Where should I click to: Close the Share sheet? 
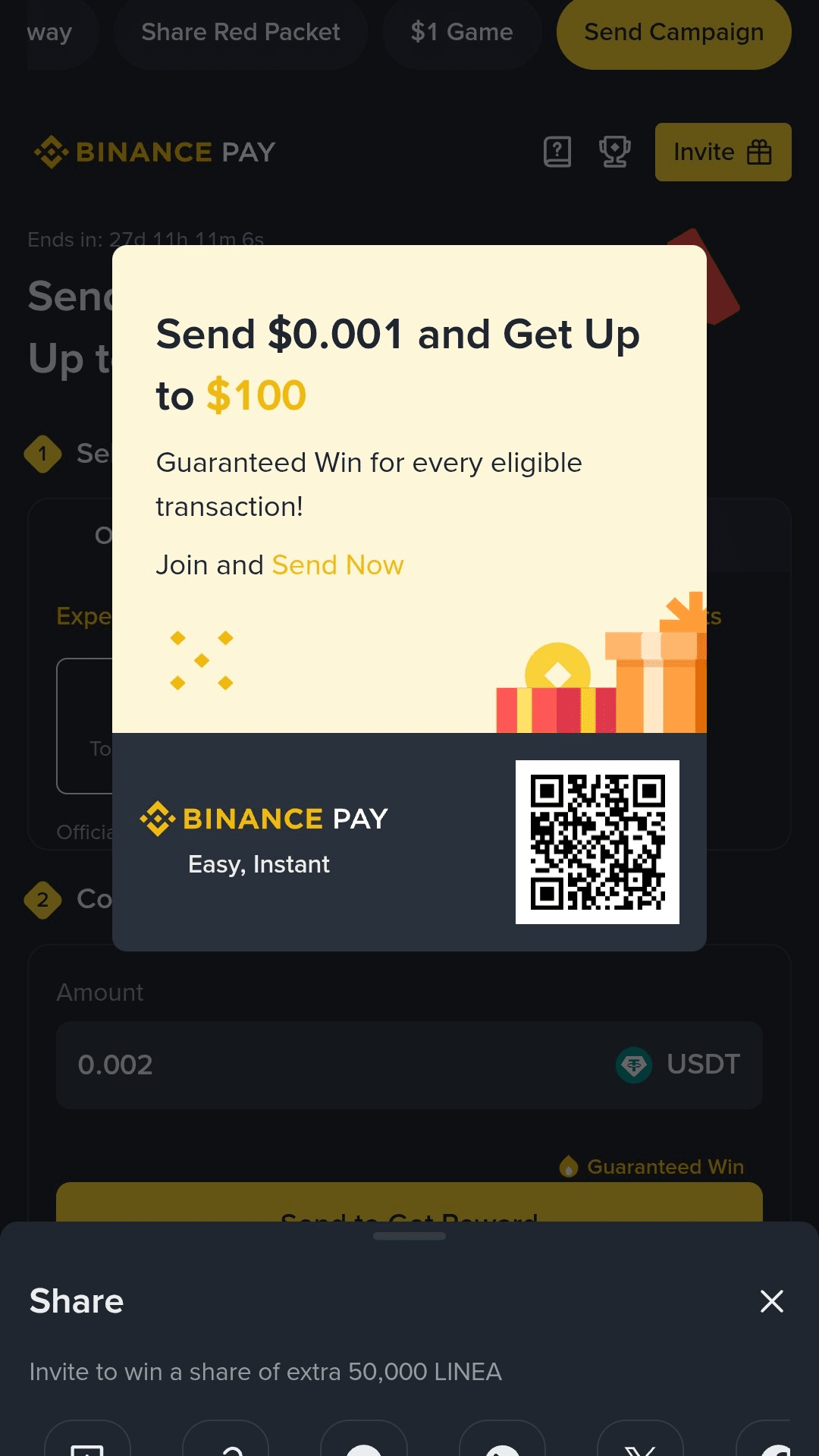771,1301
